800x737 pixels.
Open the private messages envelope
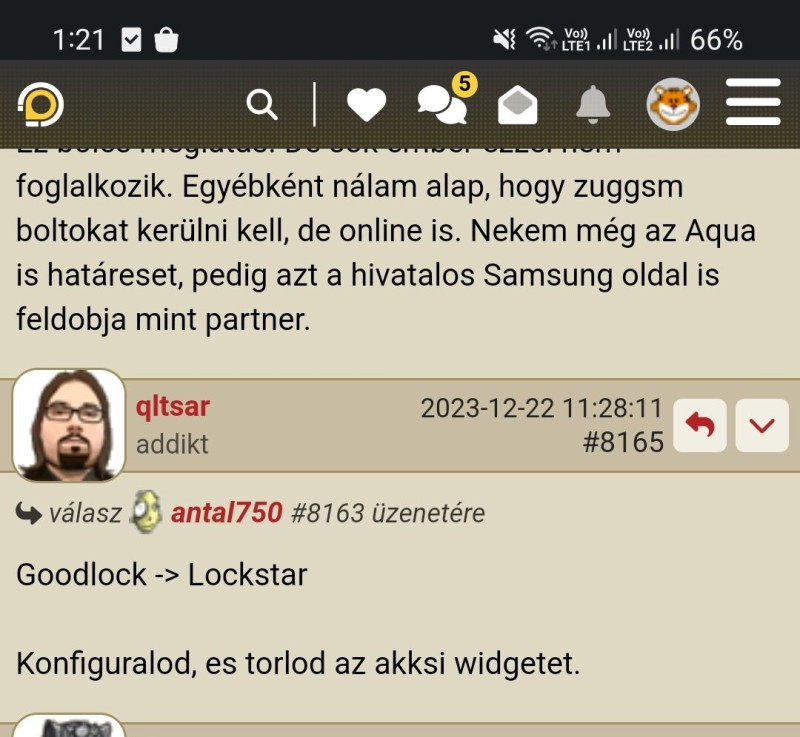[x=517, y=105]
